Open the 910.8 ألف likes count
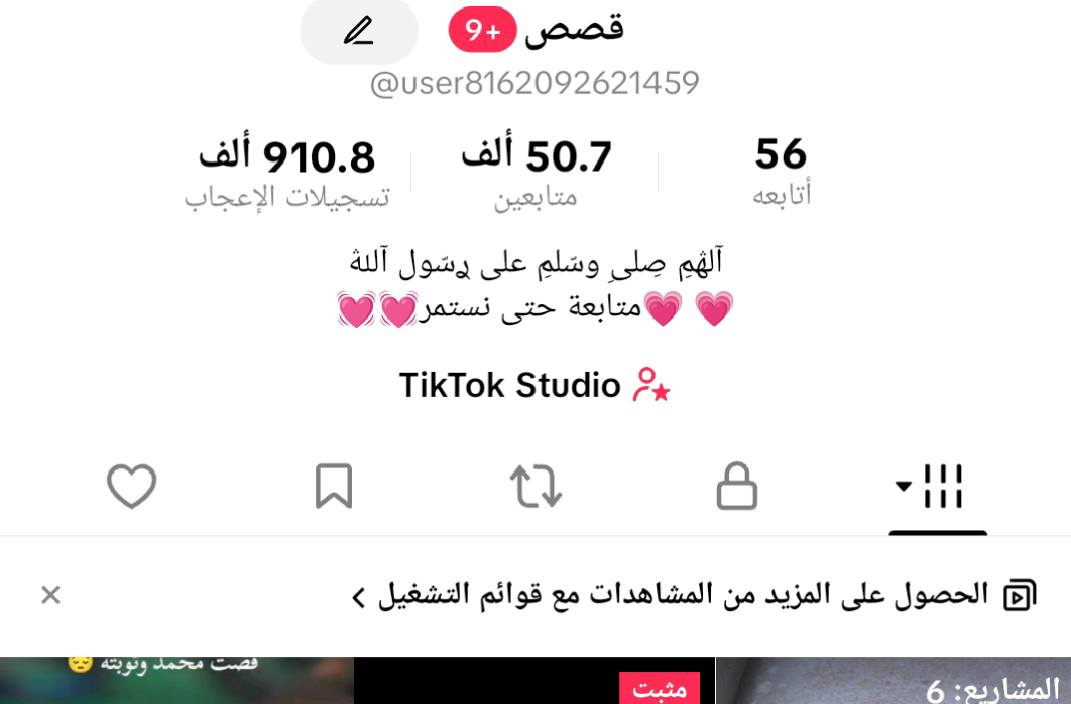The image size is (1071, 704). click(288, 171)
